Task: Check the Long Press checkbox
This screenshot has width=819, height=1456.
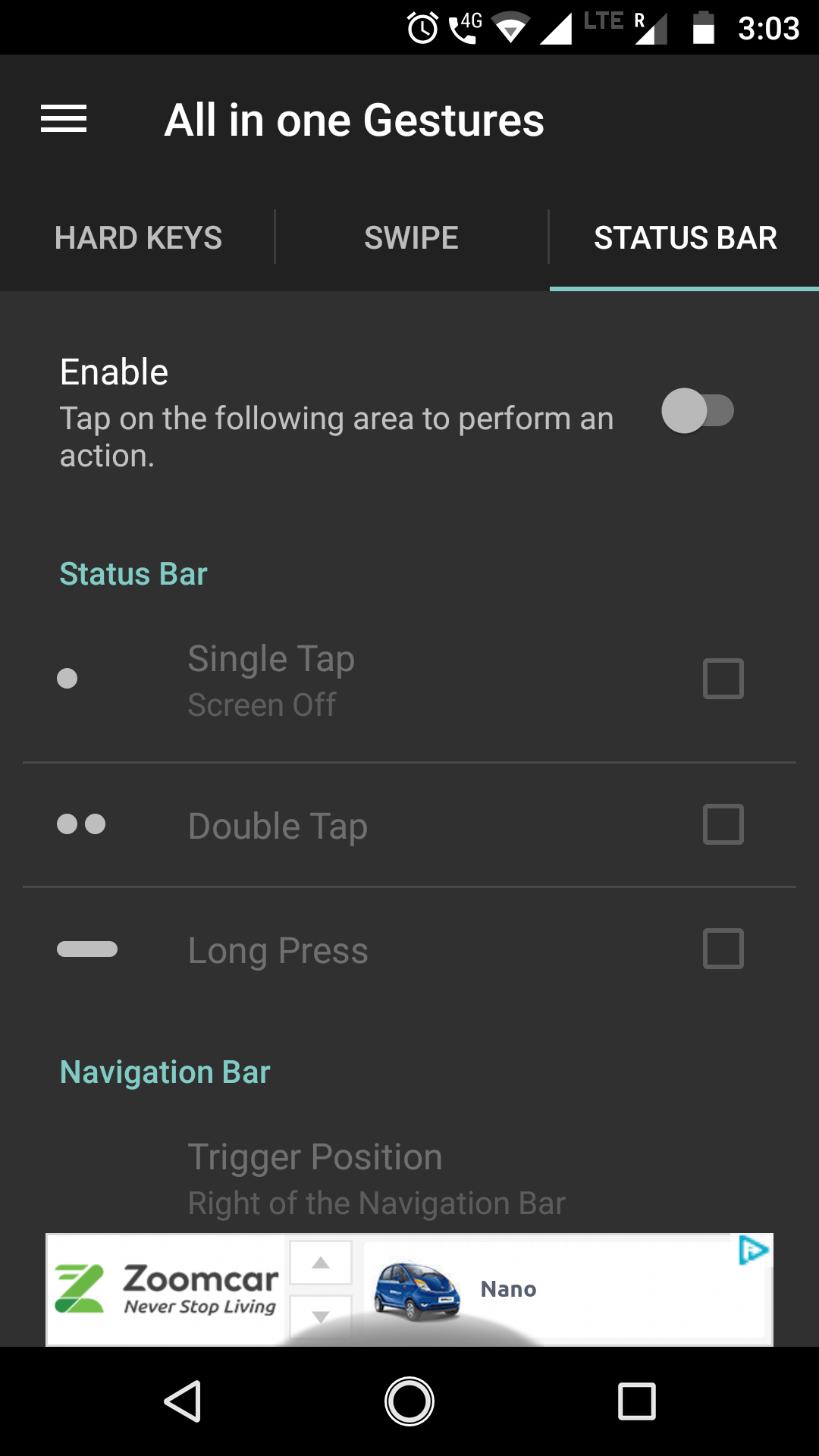Action: (x=723, y=949)
